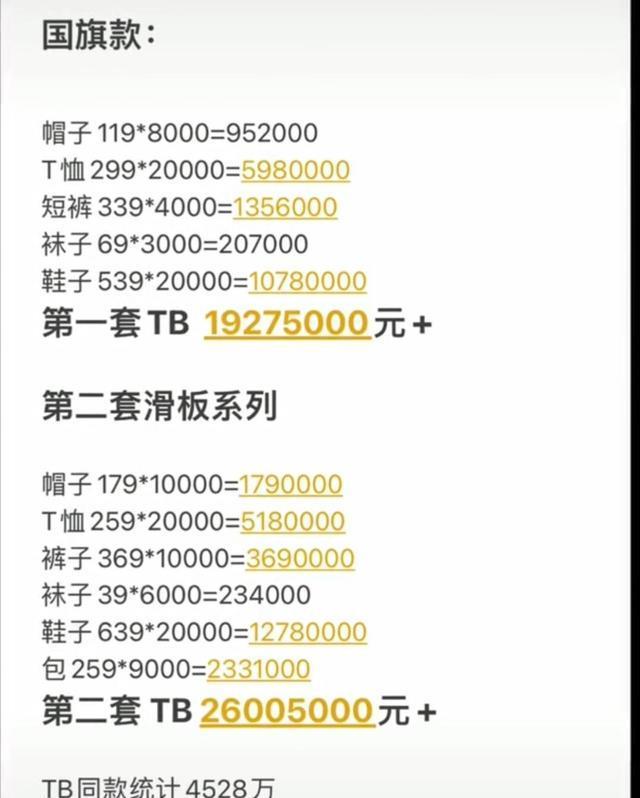Open the 1356000 link beside 短裤
This screenshot has height=798, width=640.
point(285,207)
